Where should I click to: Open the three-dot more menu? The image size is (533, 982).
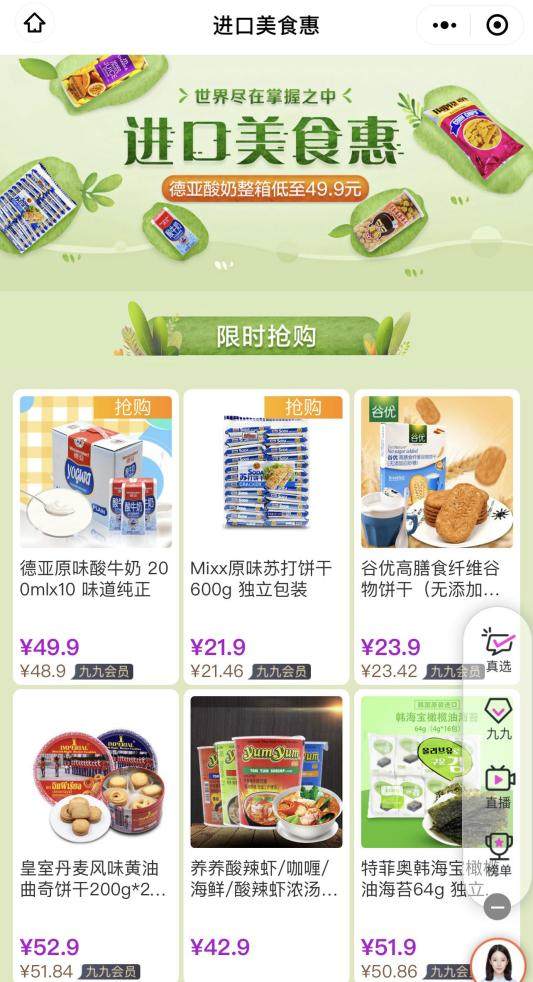coord(445,25)
